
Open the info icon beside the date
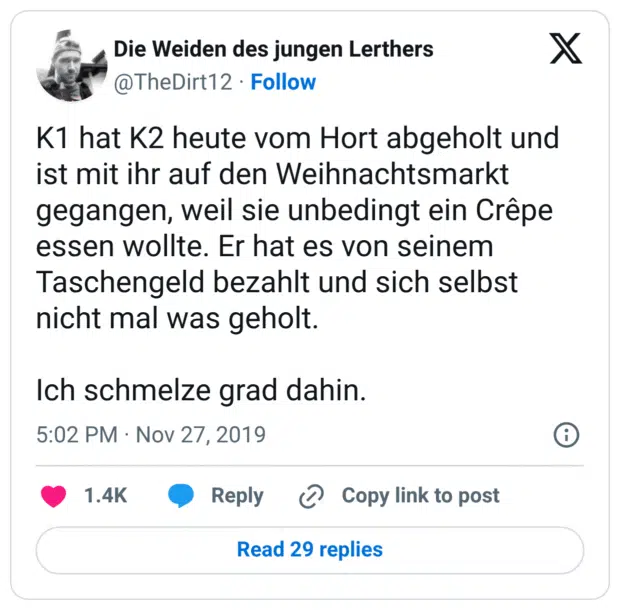566,435
